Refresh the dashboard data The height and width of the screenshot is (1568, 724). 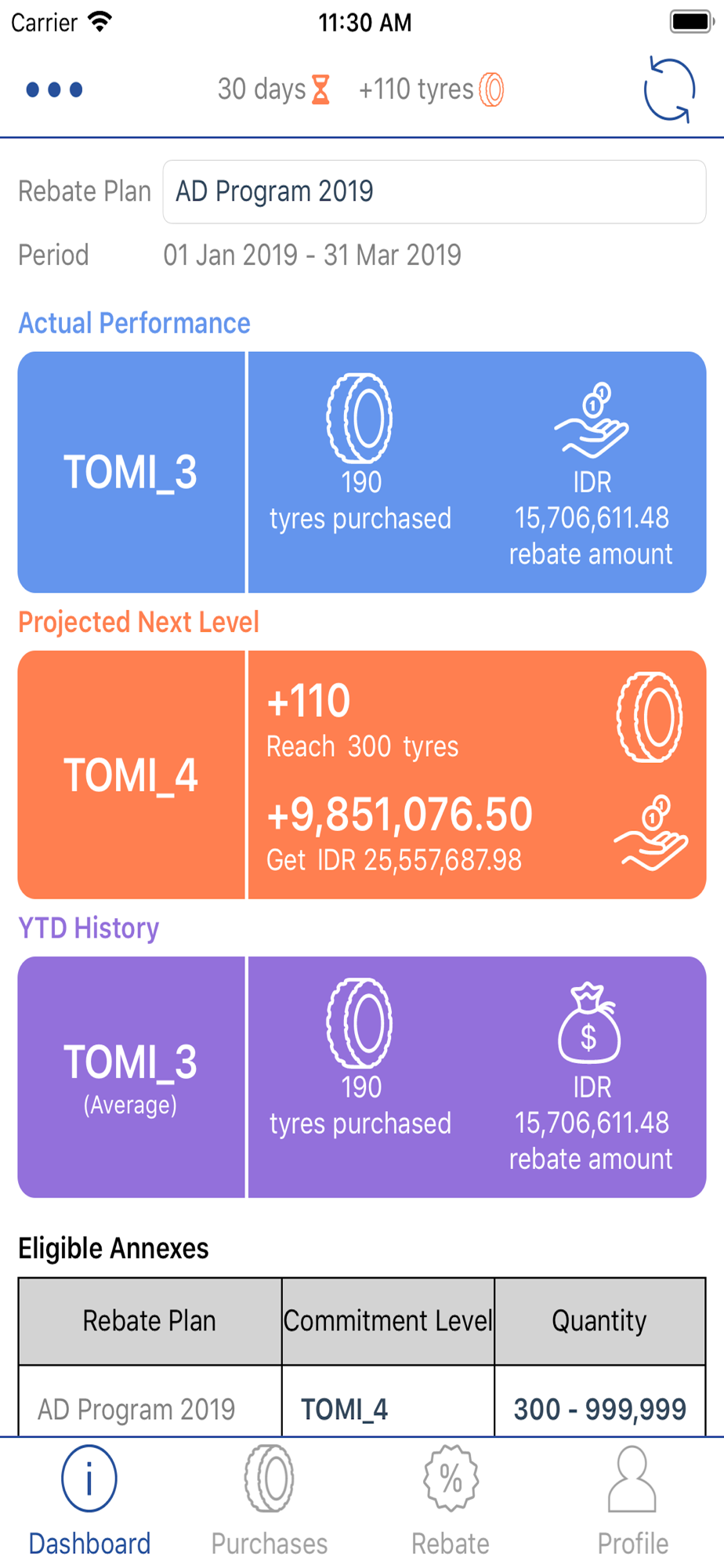(670, 89)
